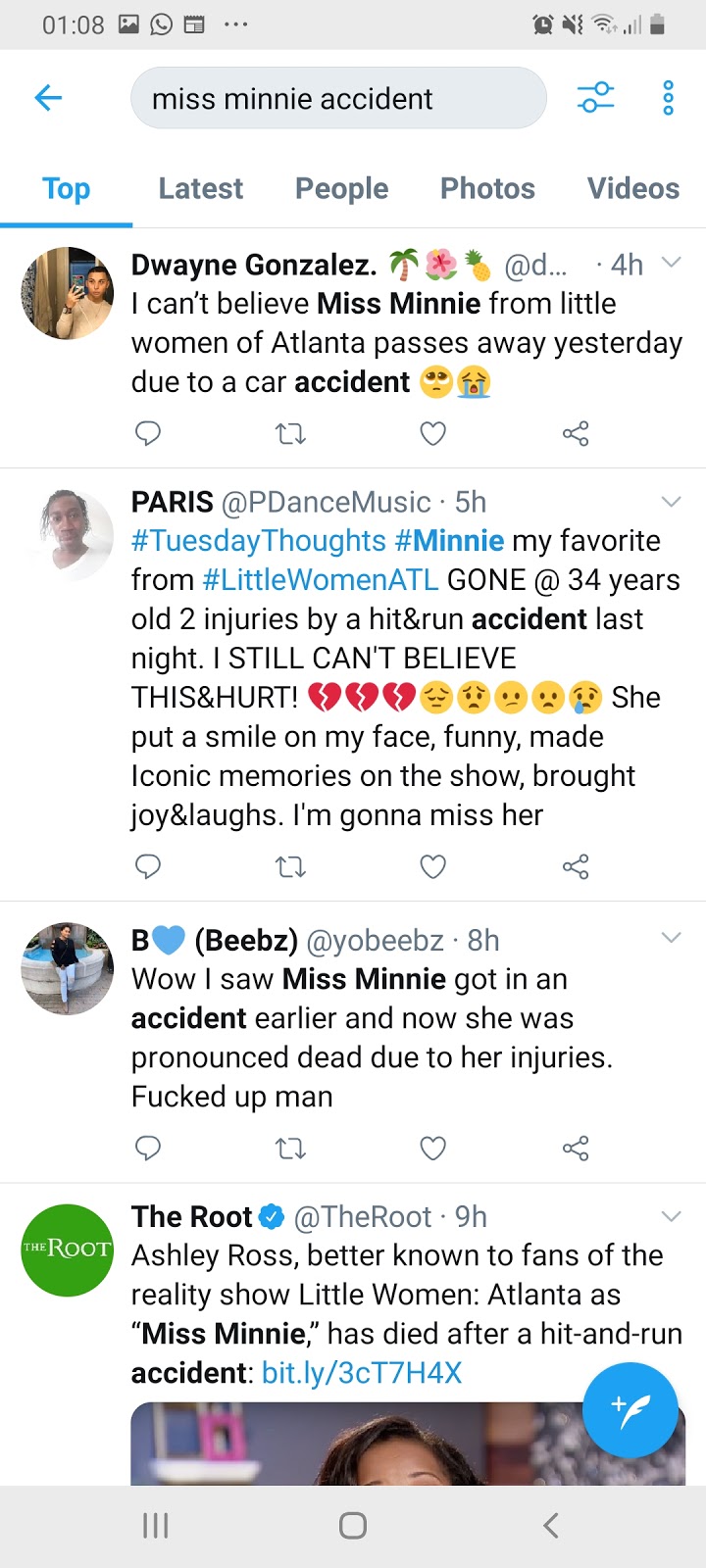This screenshot has height=1568, width=706.
Task: Switch to the Latest tab
Action: point(200,188)
